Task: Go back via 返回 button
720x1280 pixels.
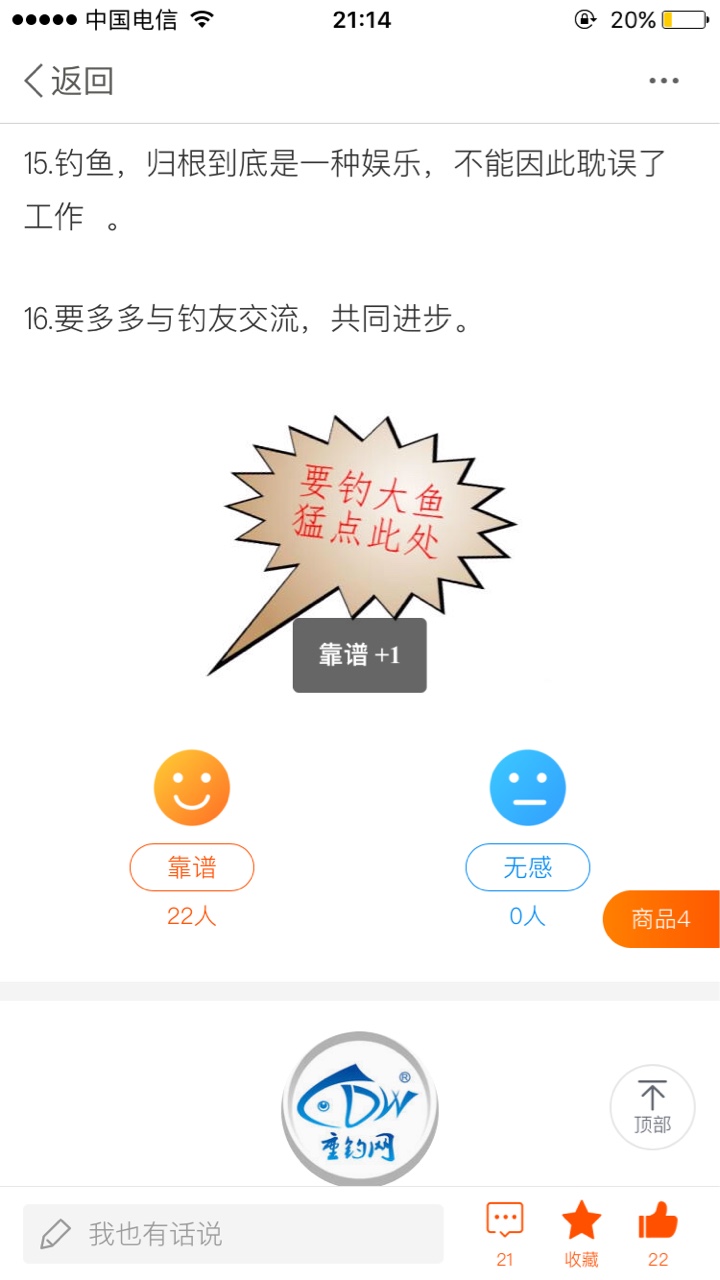Action: (x=68, y=81)
